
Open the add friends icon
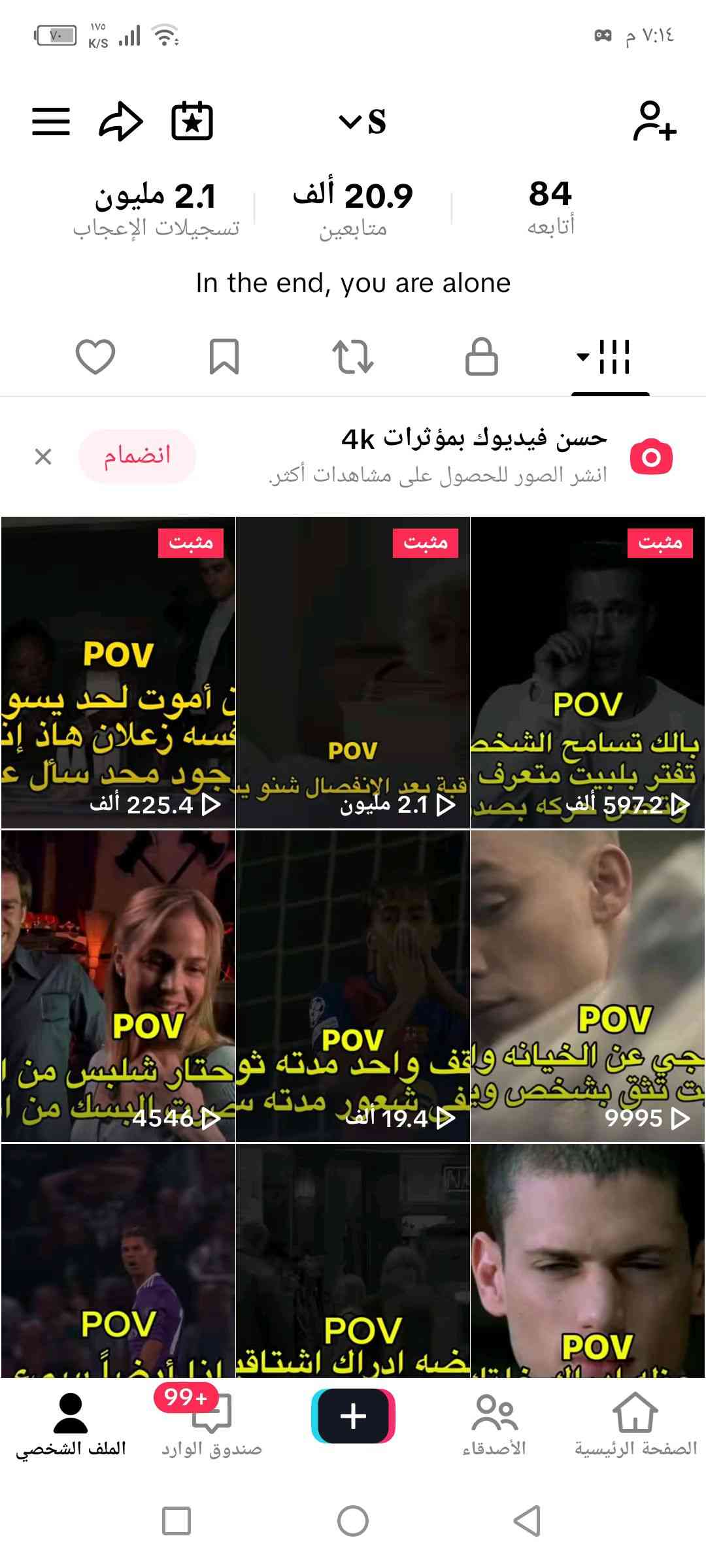click(654, 122)
